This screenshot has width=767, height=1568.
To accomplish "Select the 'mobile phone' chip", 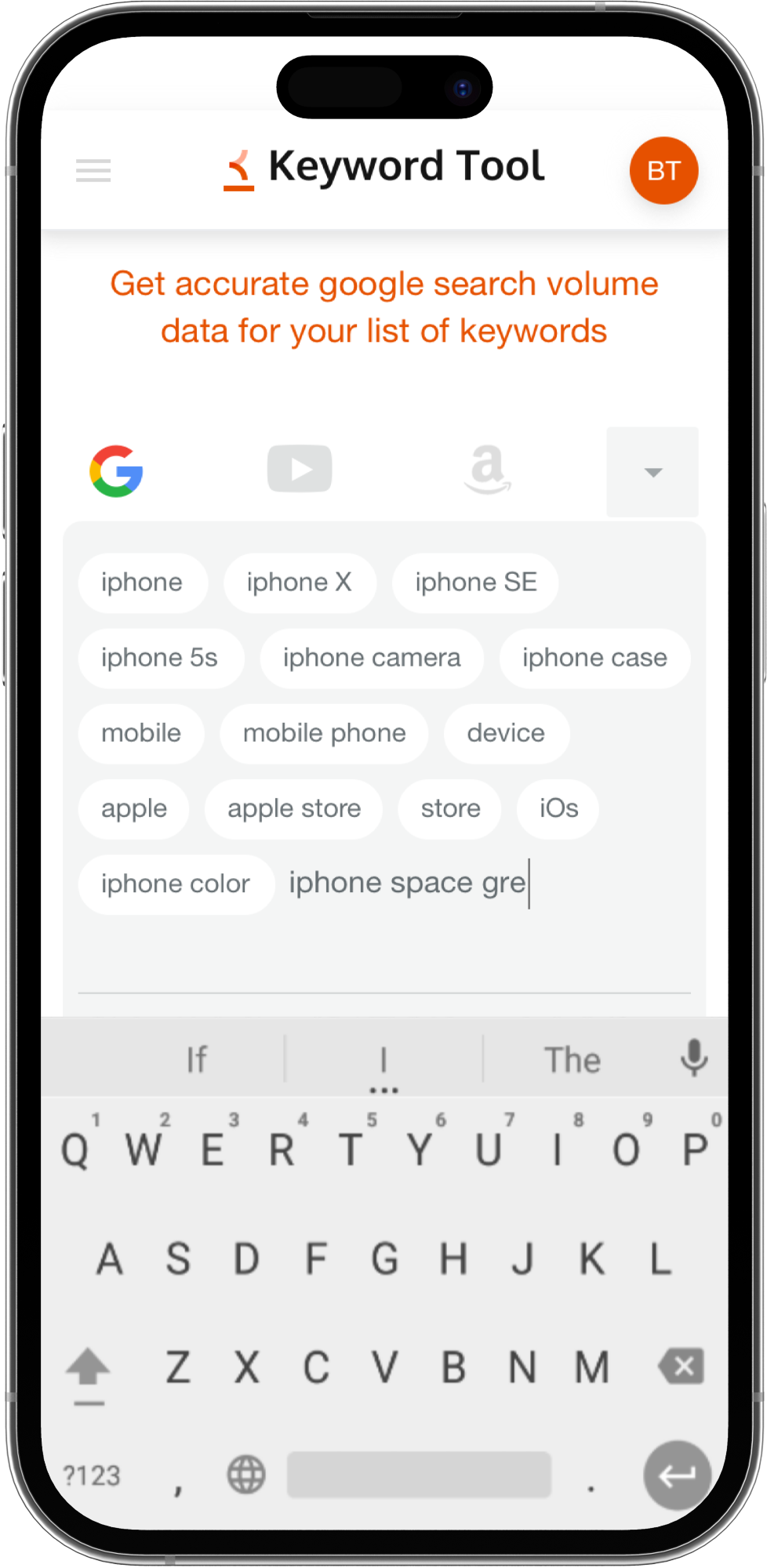I will (x=324, y=733).
